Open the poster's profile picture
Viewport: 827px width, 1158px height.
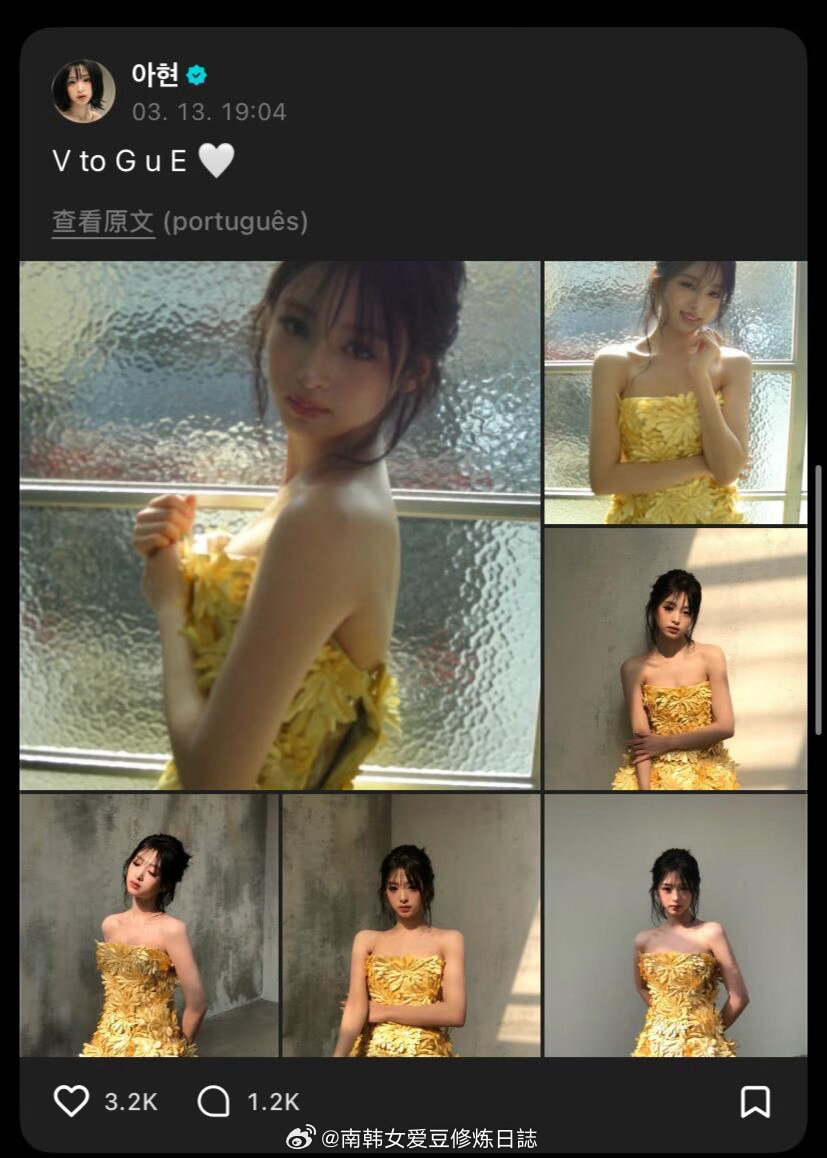coord(83,91)
